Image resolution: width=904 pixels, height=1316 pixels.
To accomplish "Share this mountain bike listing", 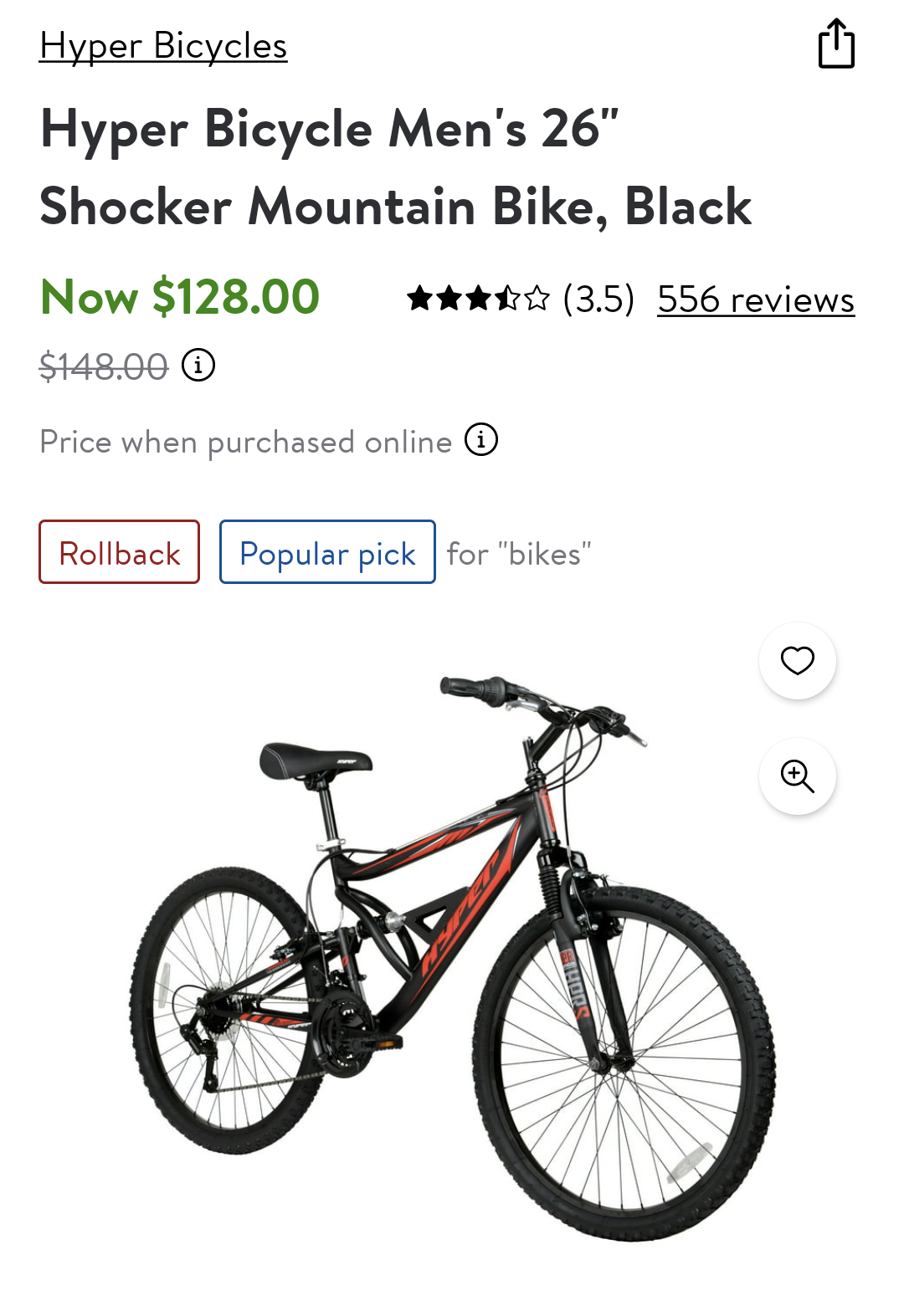I will (x=836, y=44).
